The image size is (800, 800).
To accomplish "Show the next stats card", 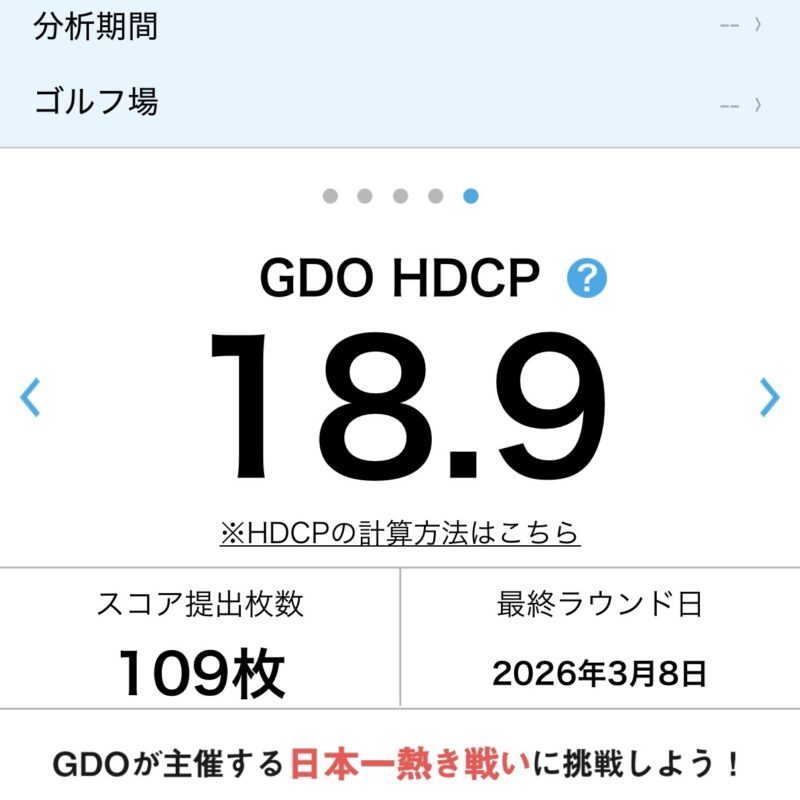I will tap(768, 397).
